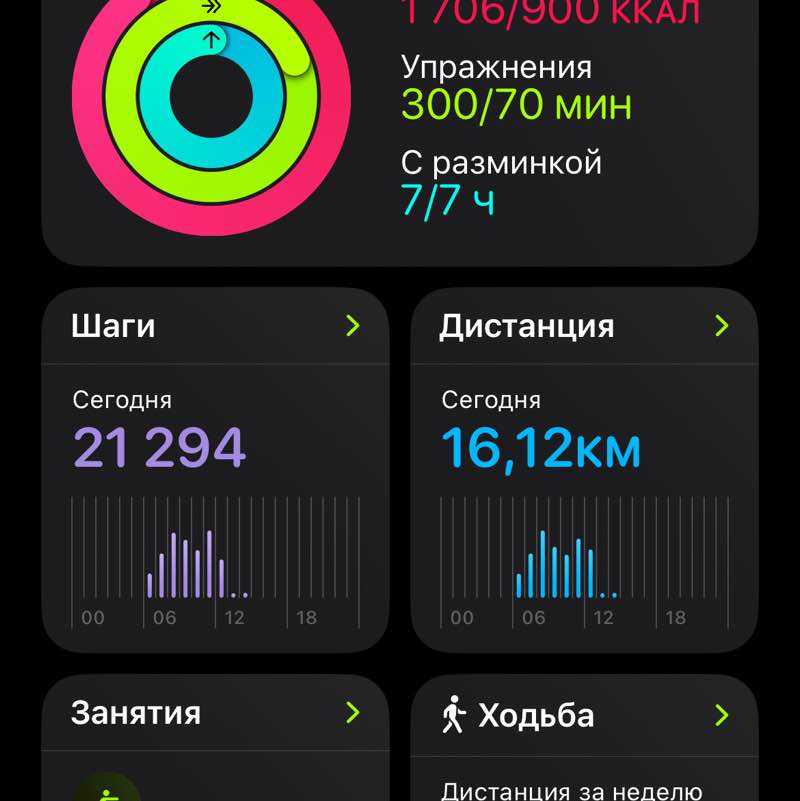The height and width of the screenshot is (801, 800).
Task: Open Ходьба details via the green chevron
Action: (x=722, y=714)
